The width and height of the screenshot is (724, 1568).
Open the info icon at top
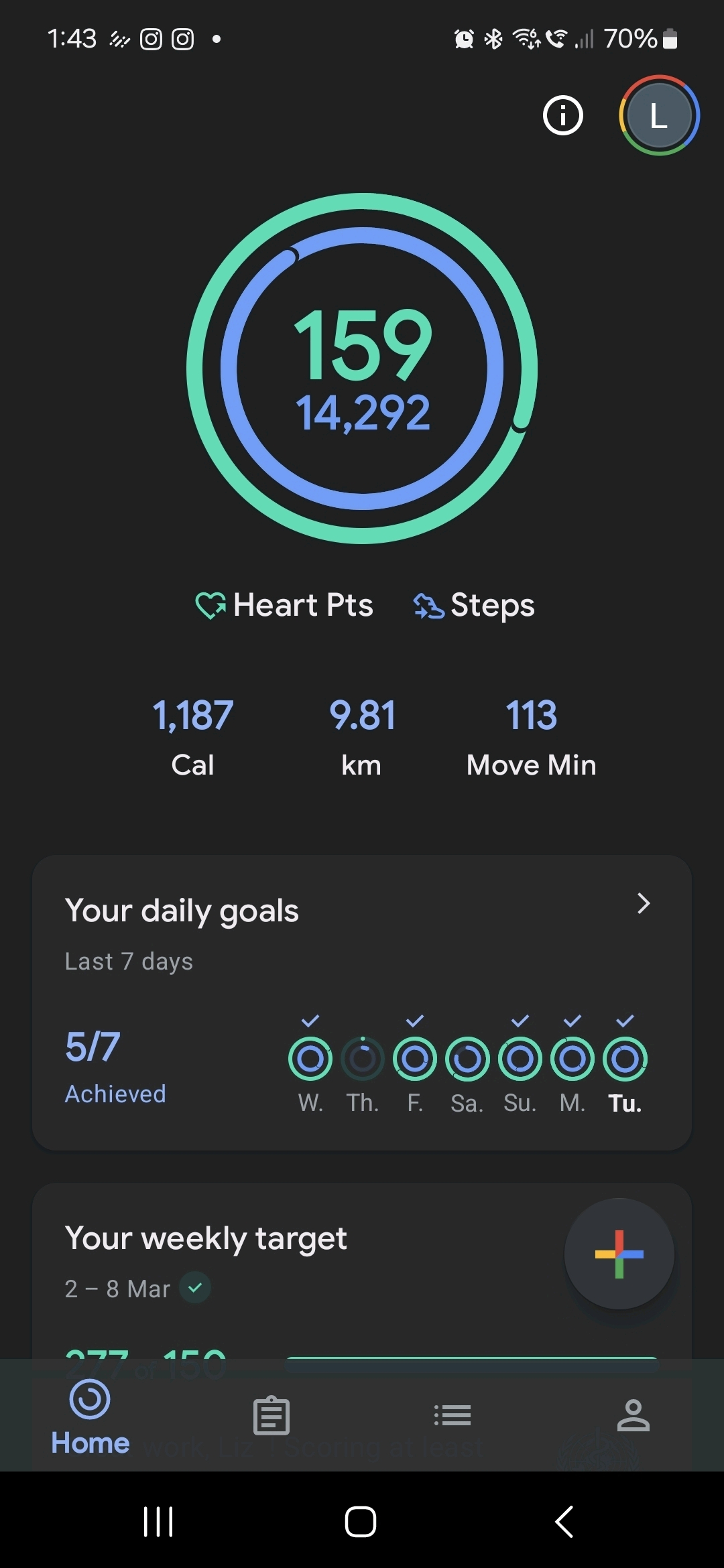coord(562,115)
